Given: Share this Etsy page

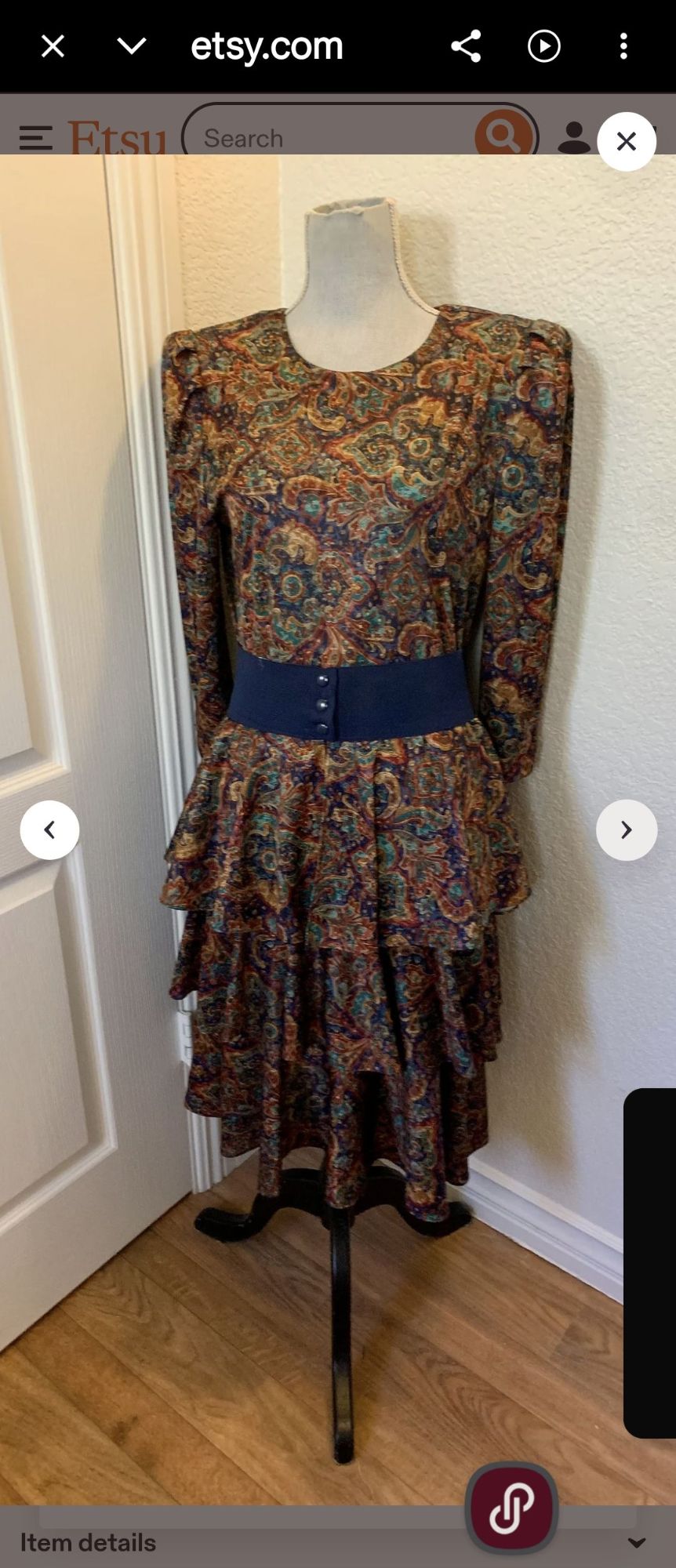Looking at the screenshot, I should 466,46.
